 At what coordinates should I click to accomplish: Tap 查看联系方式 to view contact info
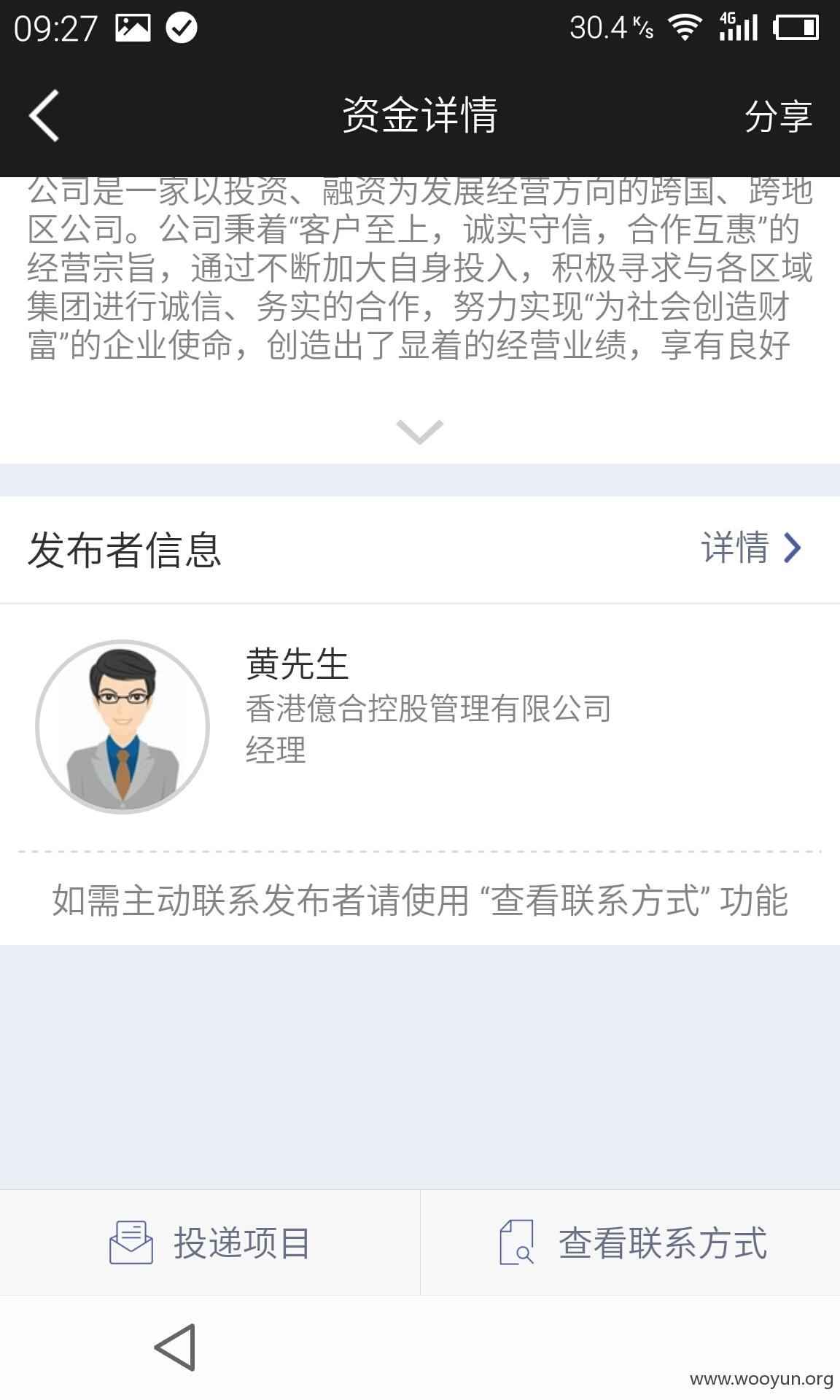click(631, 1242)
